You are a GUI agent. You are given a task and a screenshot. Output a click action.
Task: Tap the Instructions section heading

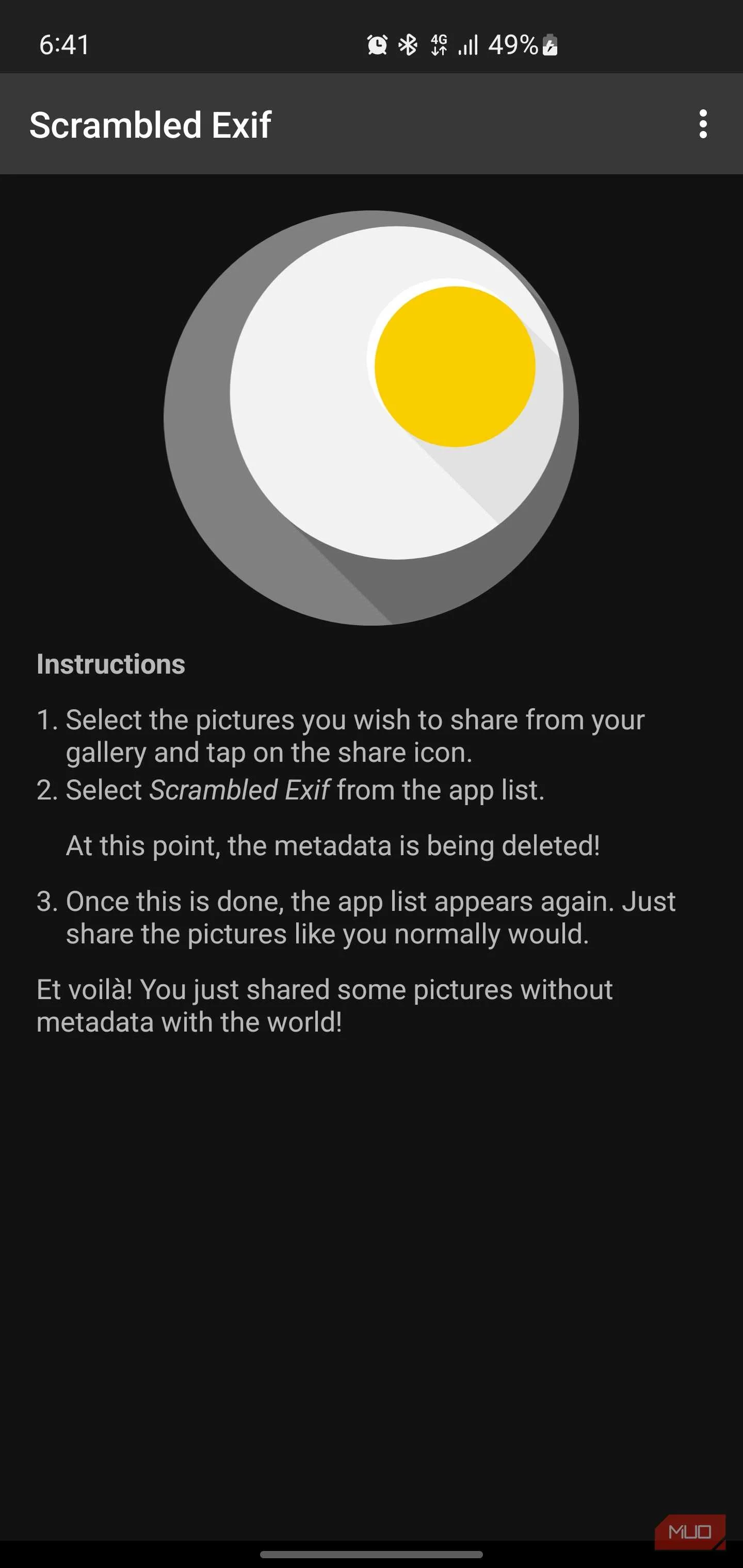(111, 665)
